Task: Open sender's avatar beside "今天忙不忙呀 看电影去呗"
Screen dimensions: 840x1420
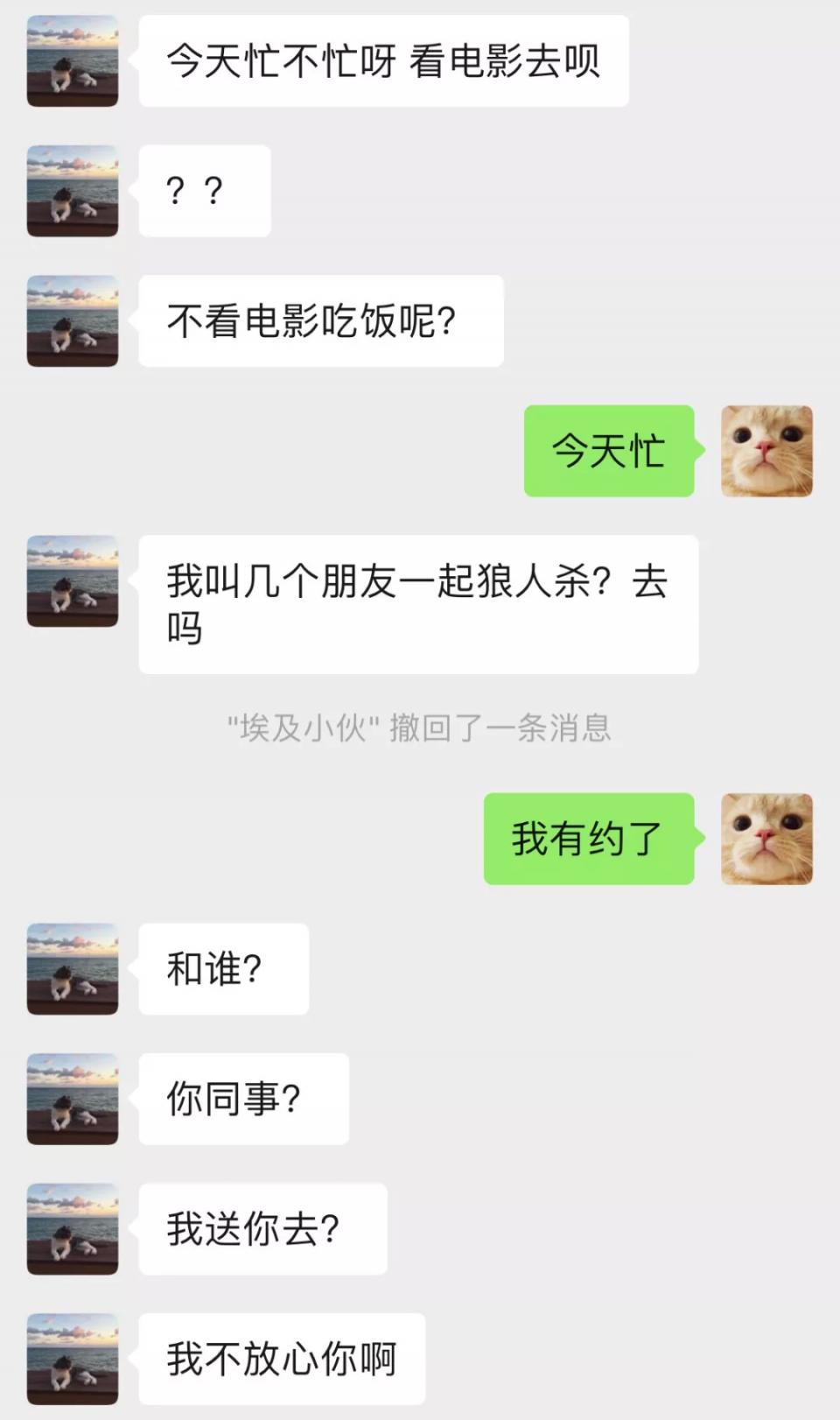Action: tap(73, 61)
